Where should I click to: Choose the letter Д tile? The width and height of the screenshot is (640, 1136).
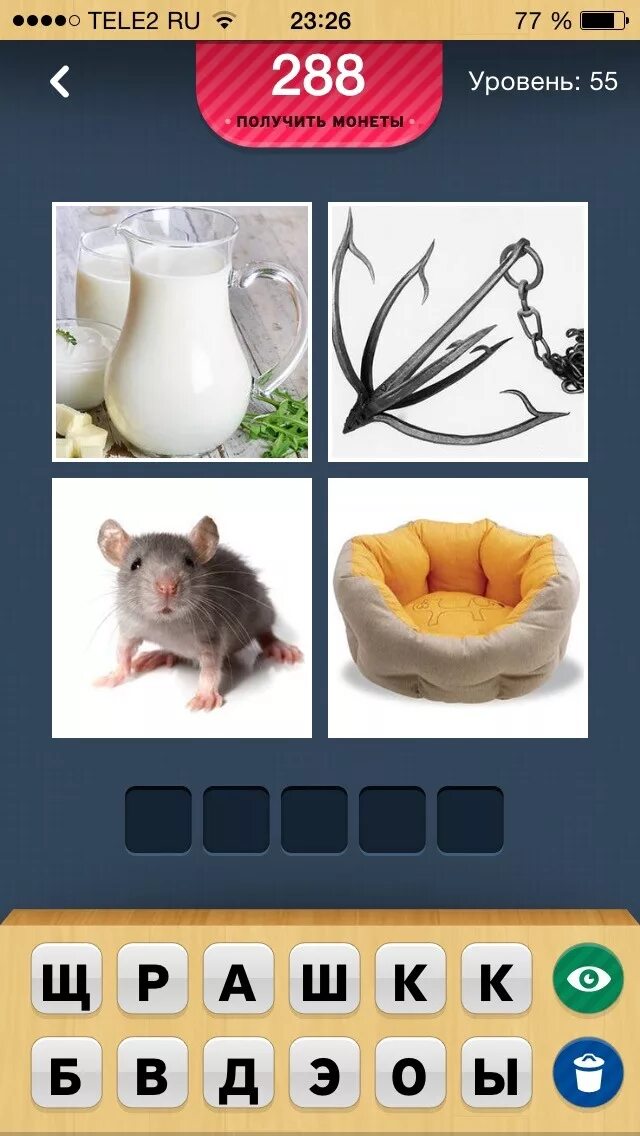point(238,1073)
